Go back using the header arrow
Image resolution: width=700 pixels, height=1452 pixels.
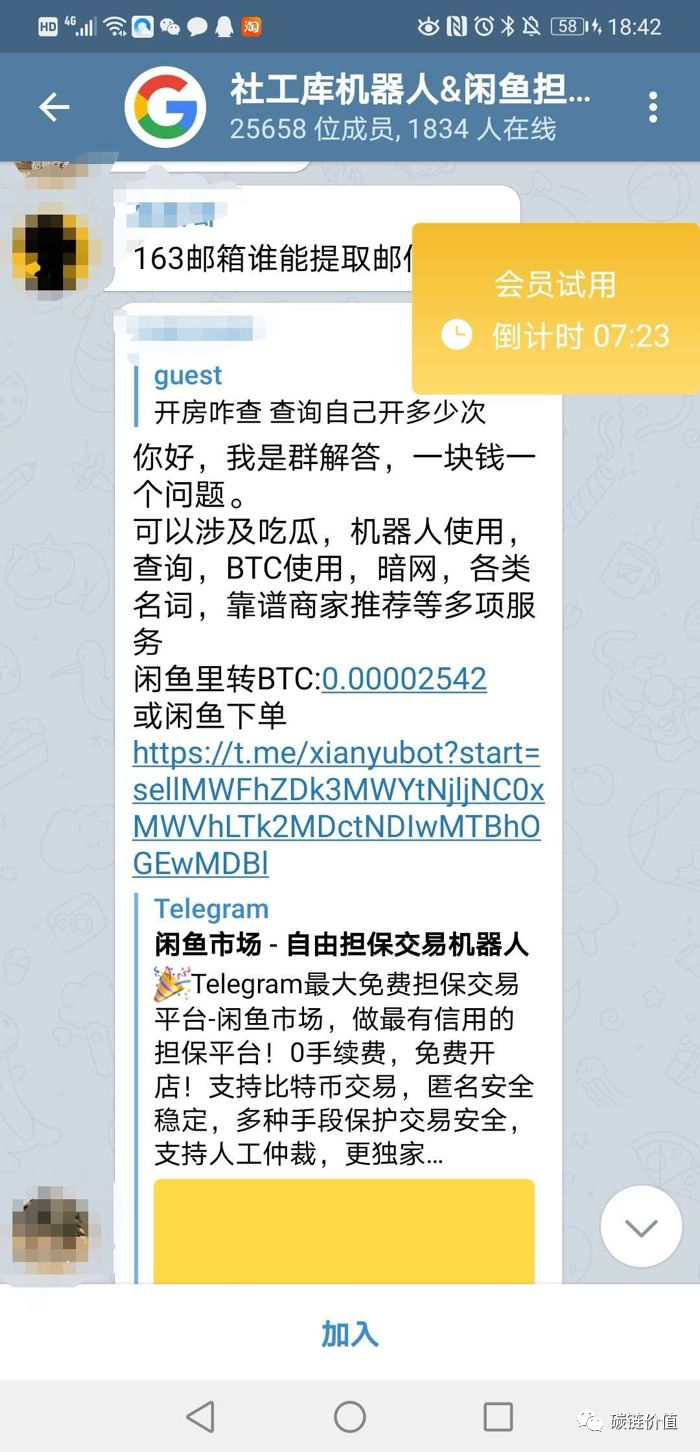[x=54, y=107]
